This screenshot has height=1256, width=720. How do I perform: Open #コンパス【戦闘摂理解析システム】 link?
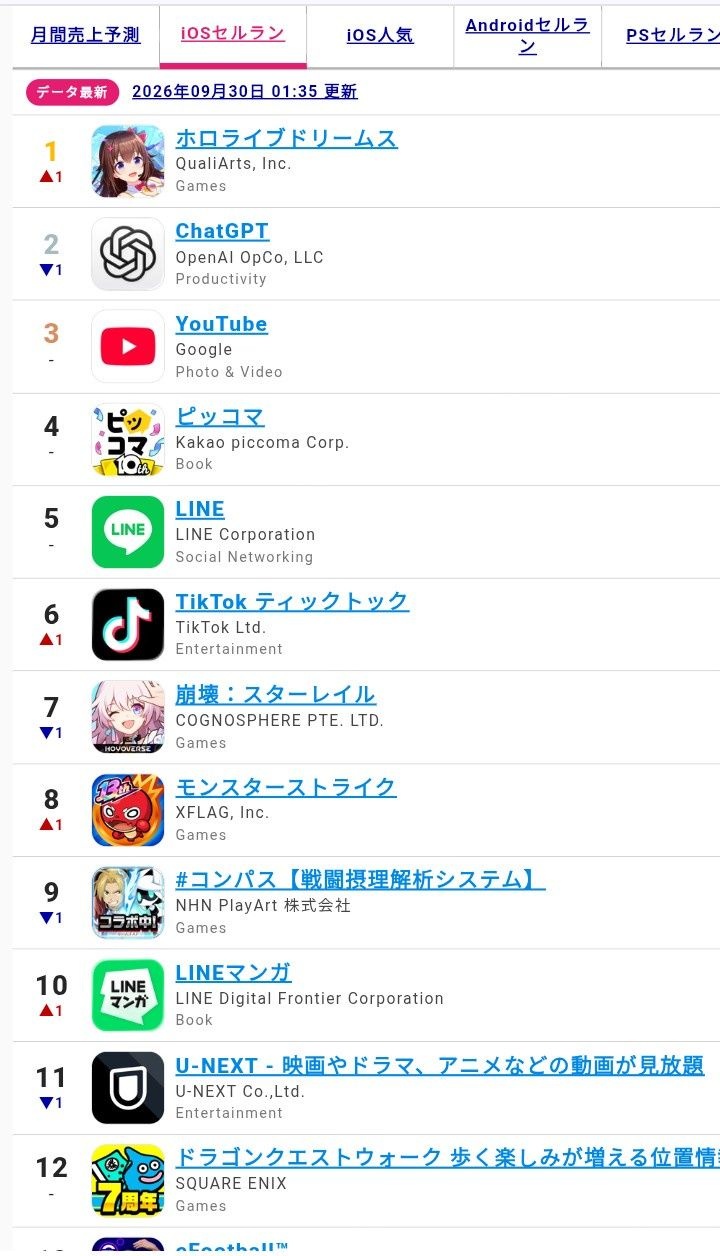(x=360, y=880)
